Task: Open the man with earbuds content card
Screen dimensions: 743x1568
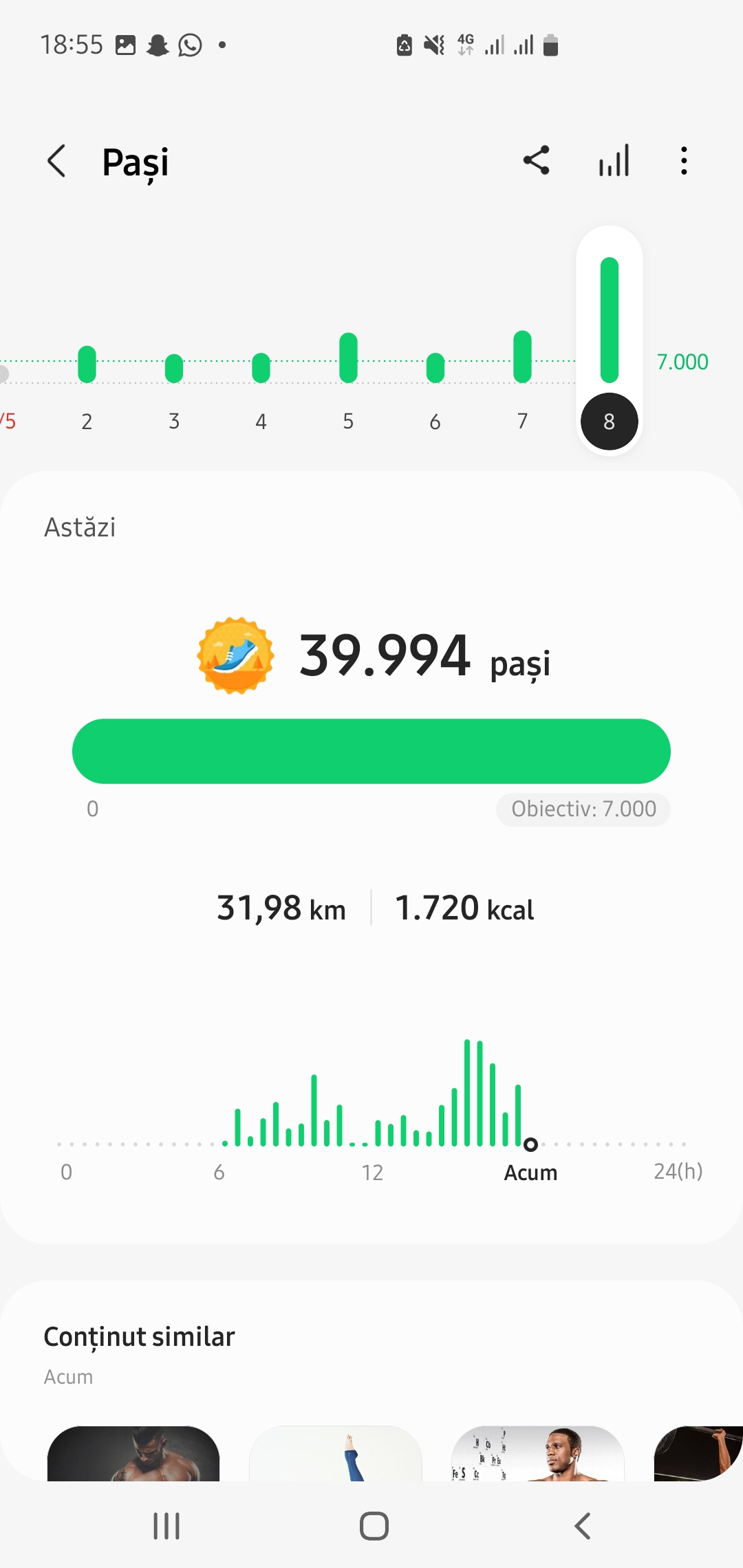Action: [x=538, y=1453]
